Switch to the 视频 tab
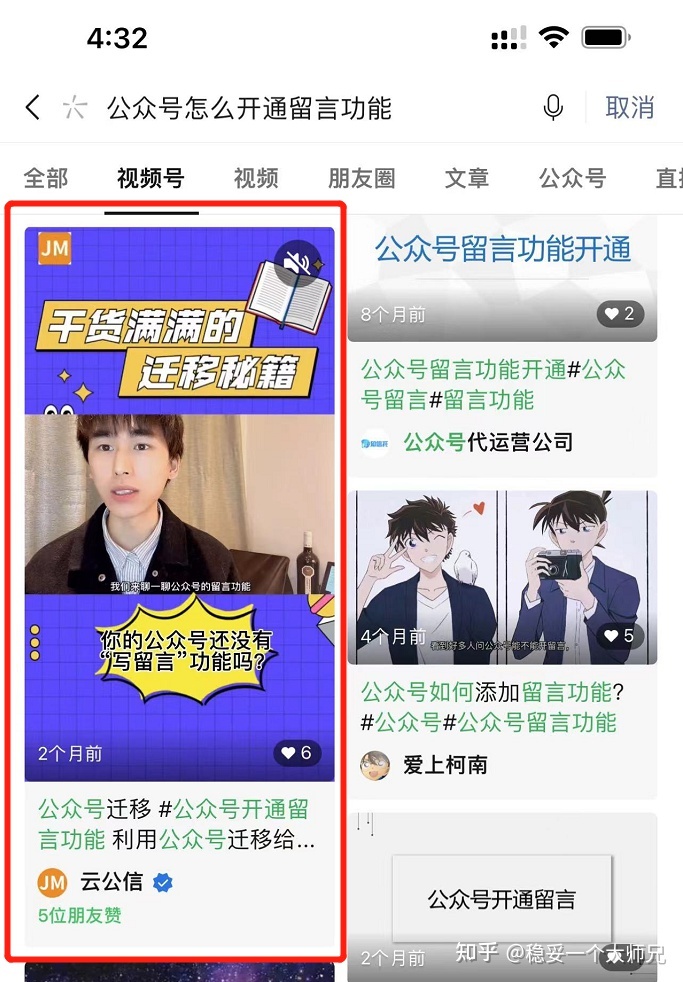683x982 pixels. pos(256,179)
